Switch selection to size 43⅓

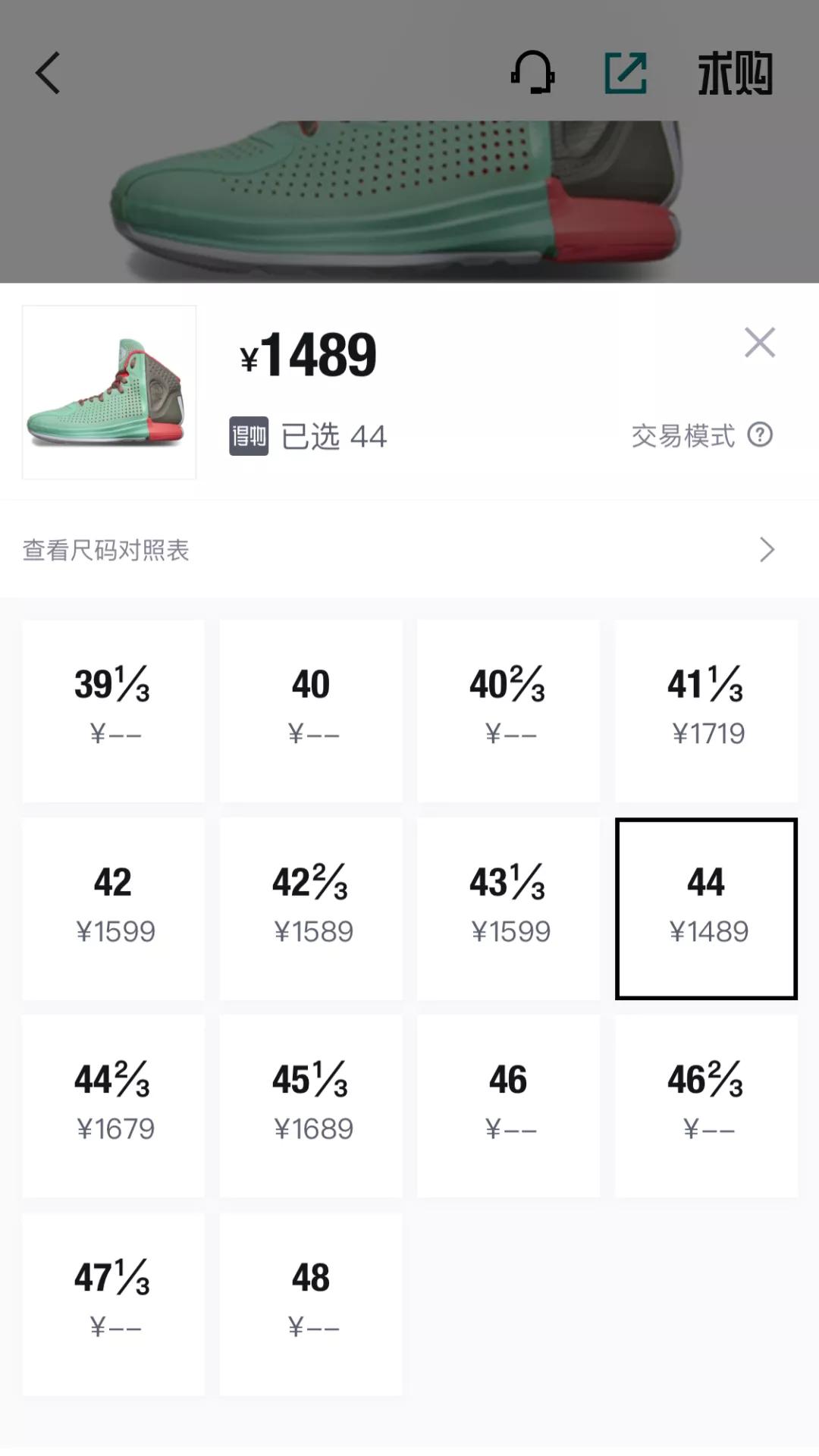click(x=509, y=908)
